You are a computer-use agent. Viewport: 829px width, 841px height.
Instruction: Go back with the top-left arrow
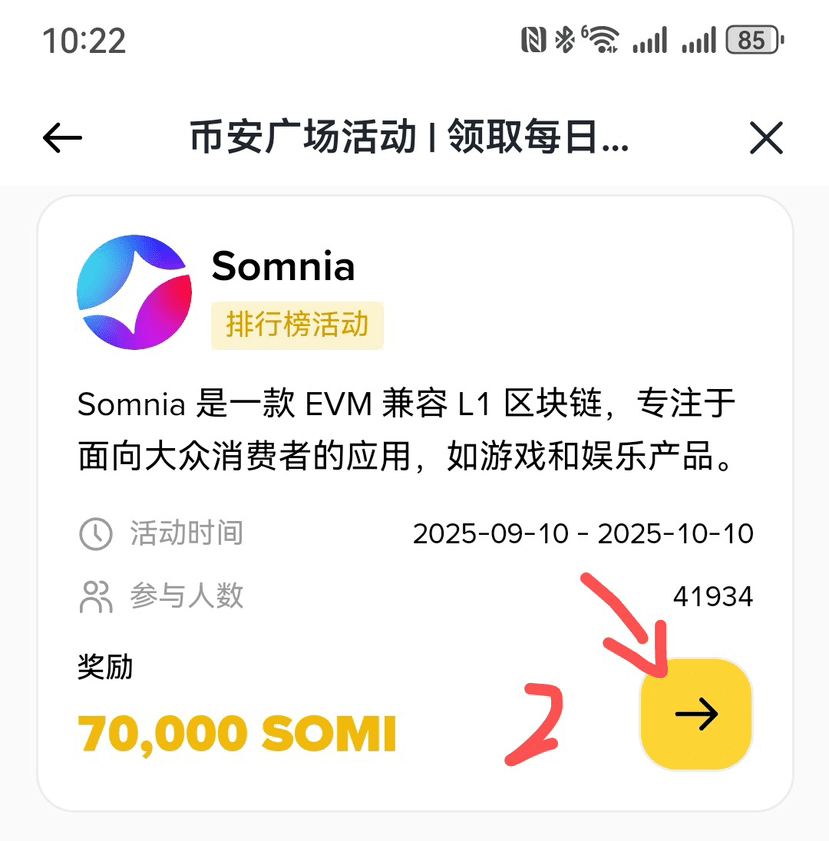click(62, 139)
